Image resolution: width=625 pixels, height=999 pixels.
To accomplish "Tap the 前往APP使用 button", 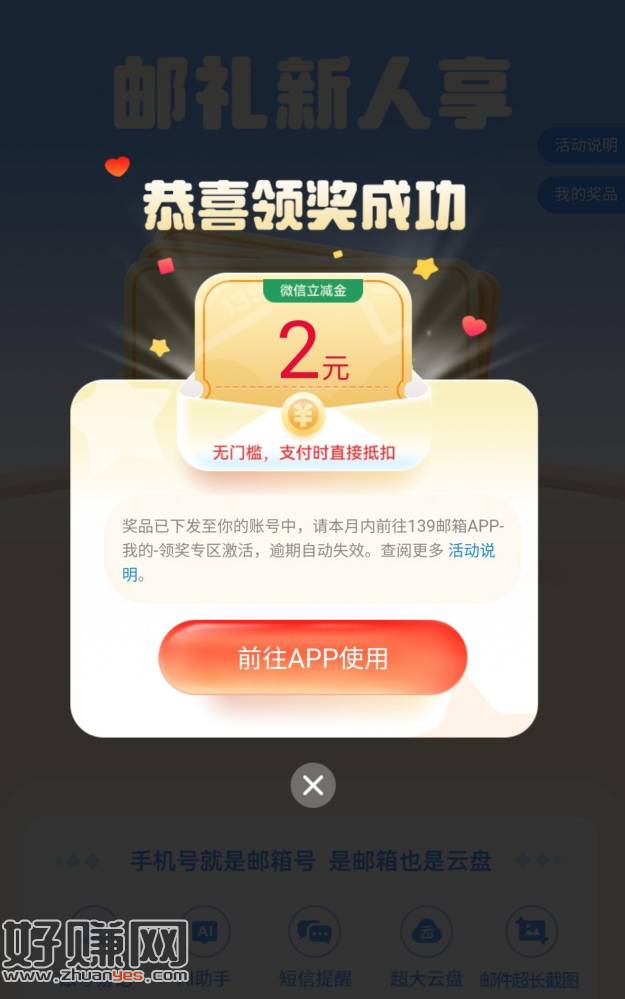I will pos(312,658).
